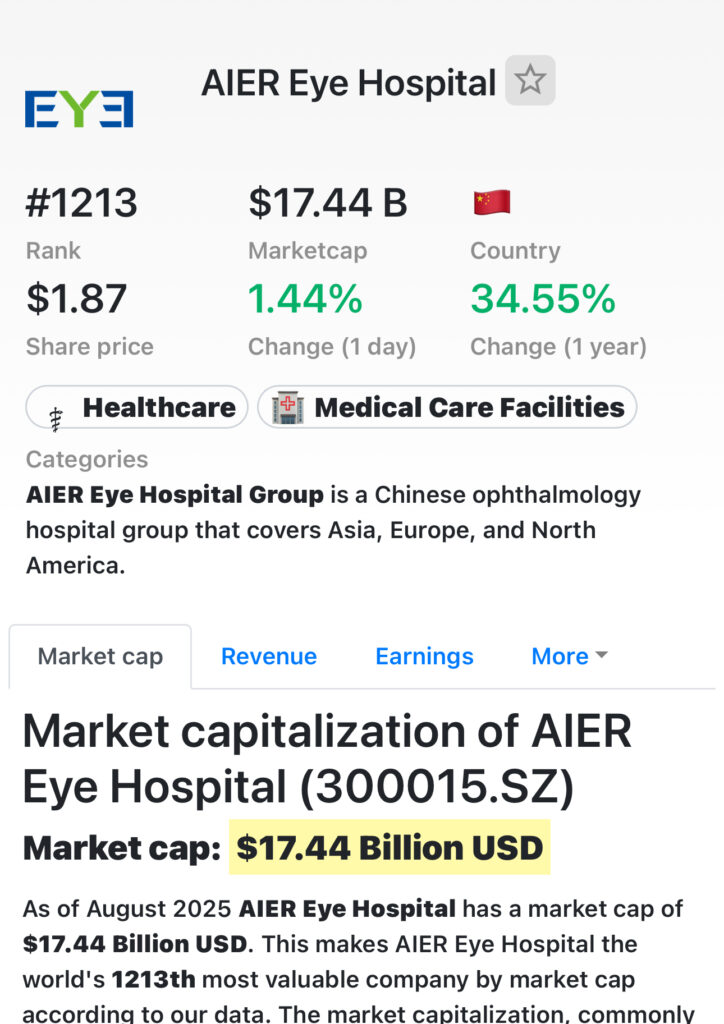Viewport: 724px width, 1024px height.
Task: Select the Market cap tab
Action: 100,657
